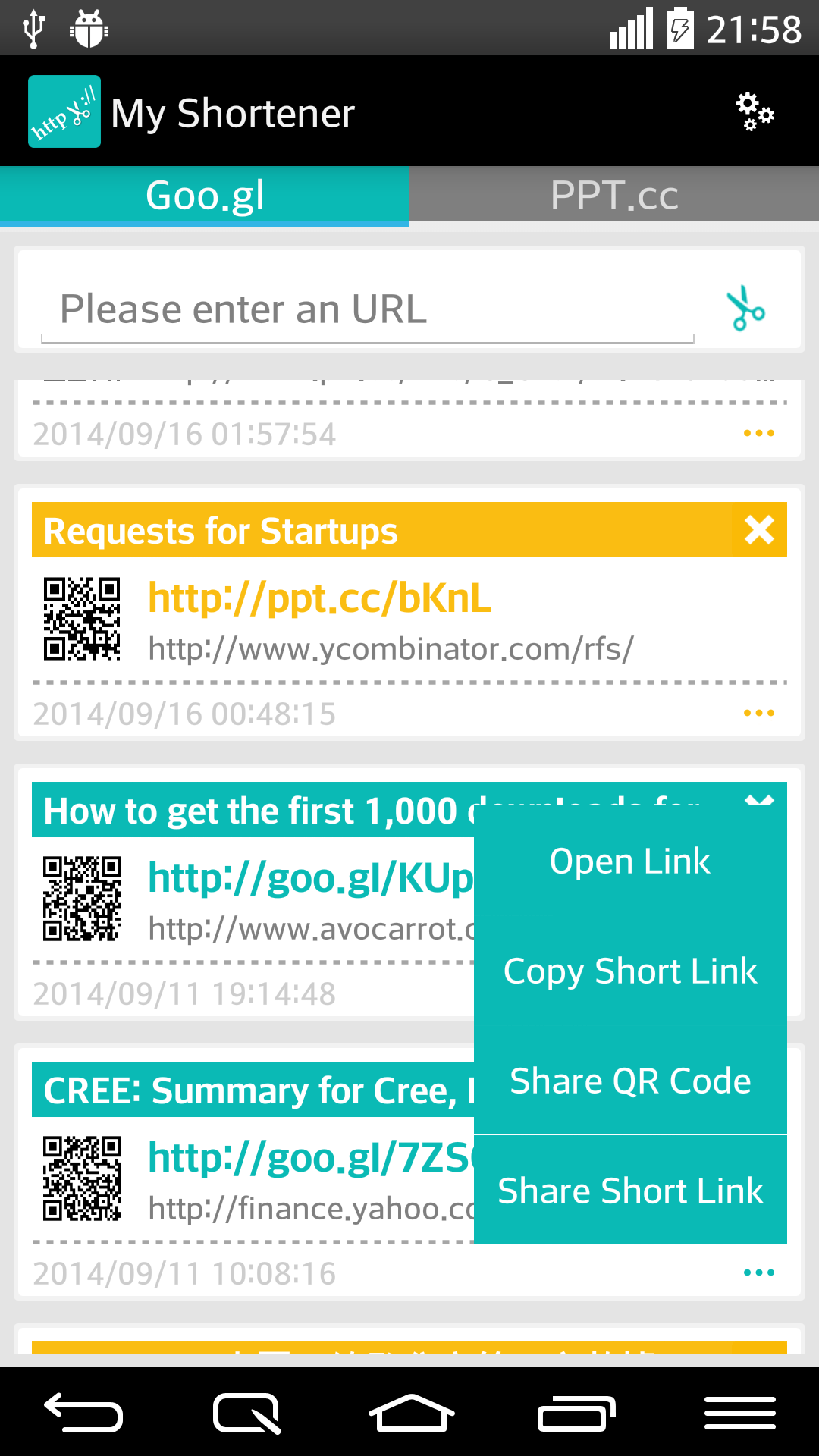Open more options for the 01:57:54 entry
The width and height of the screenshot is (819, 1456).
pyautogui.click(x=758, y=434)
